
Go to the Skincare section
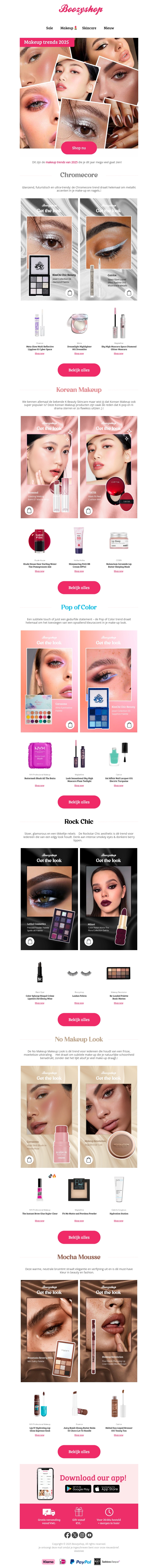coord(89,28)
